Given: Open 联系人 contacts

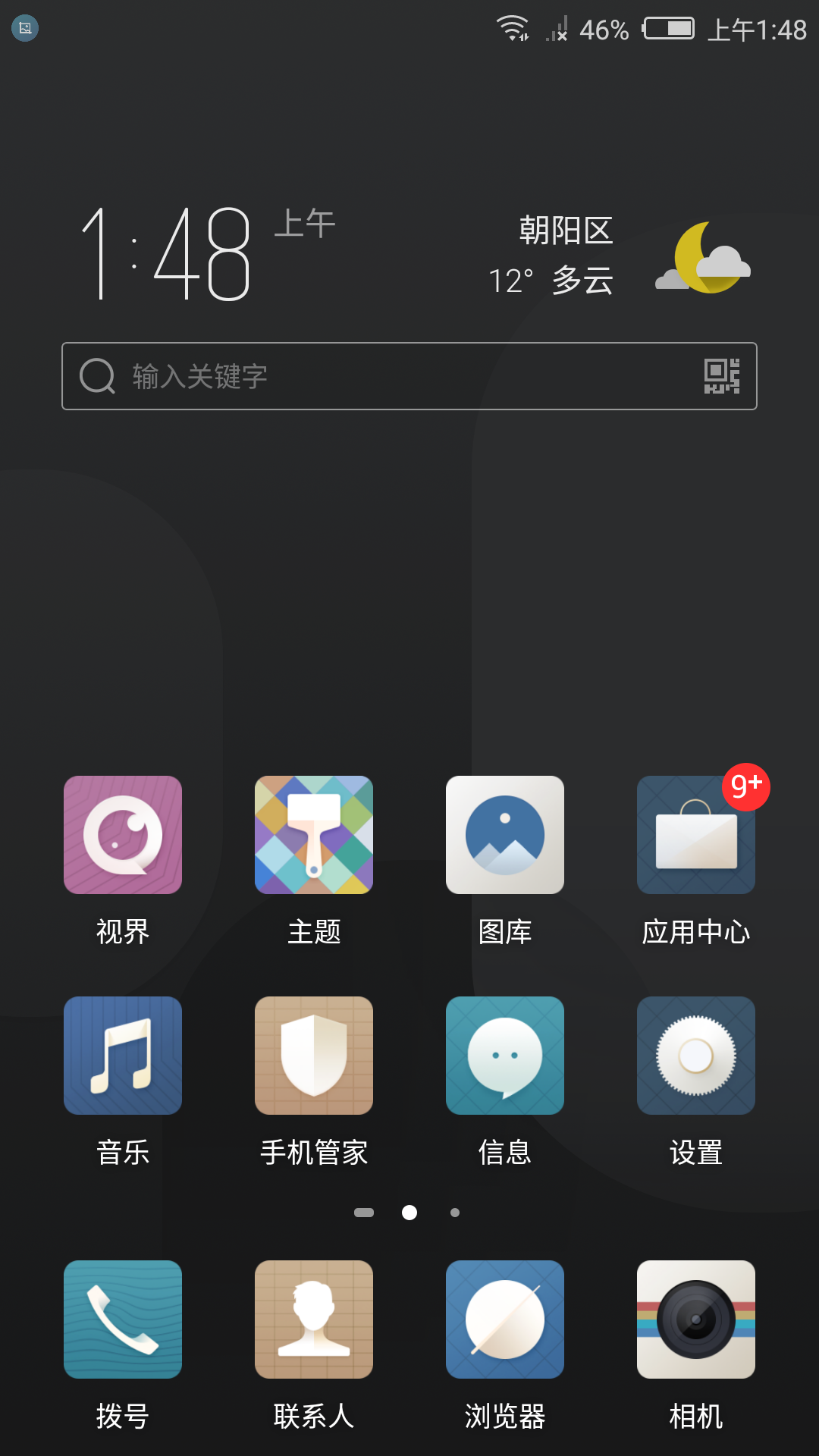Looking at the screenshot, I should point(314,1319).
